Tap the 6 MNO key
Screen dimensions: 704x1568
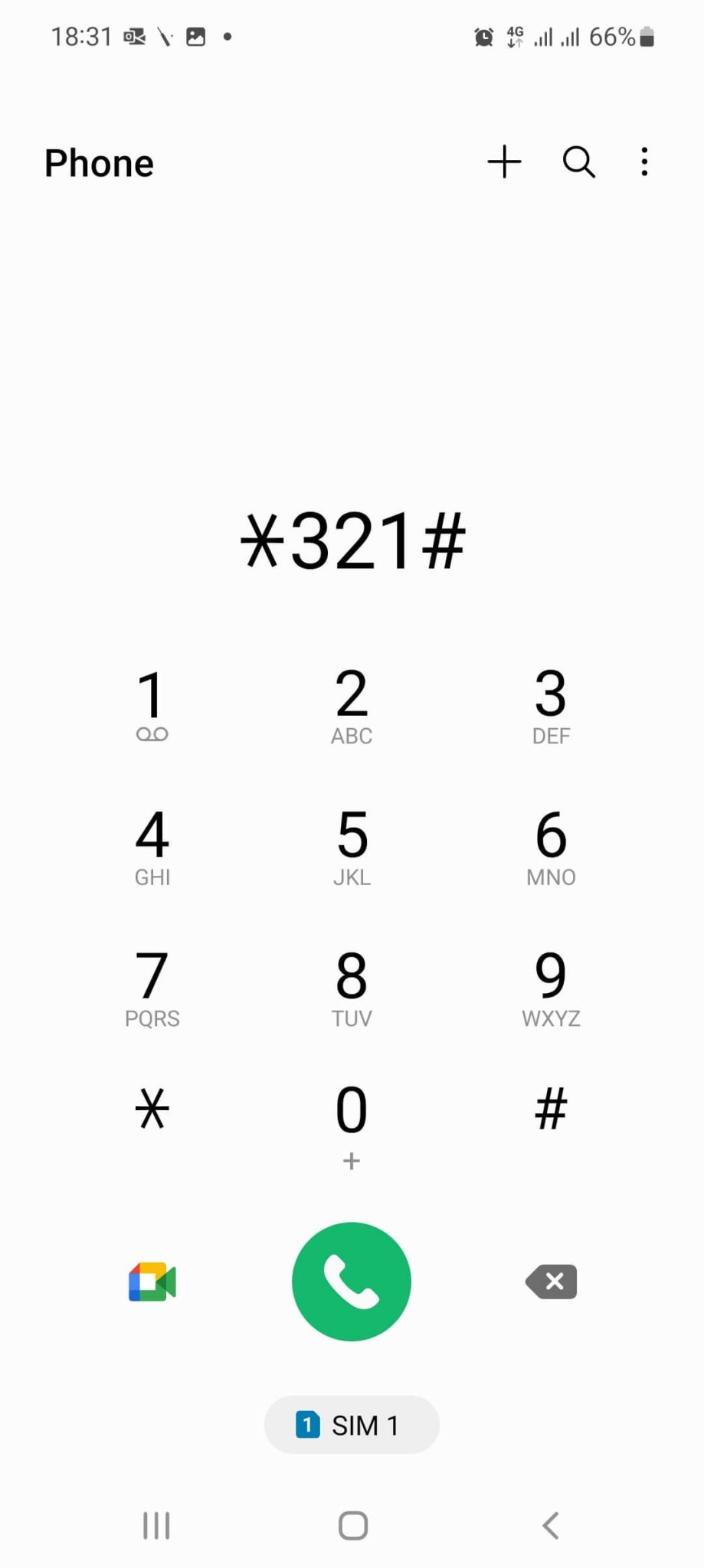pyautogui.click(x=551, y=847)
